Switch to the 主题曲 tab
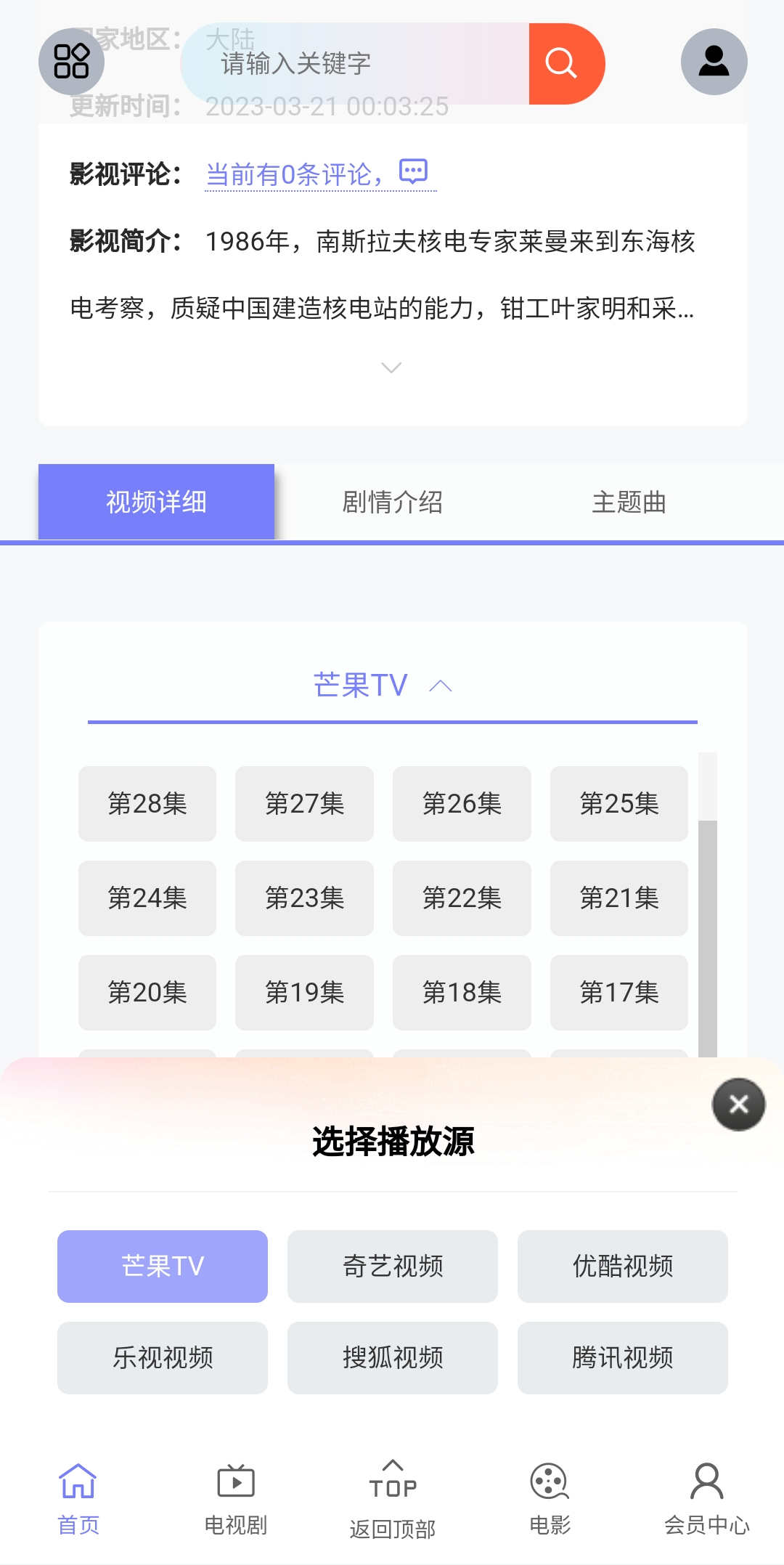The image size is (784, 1565). 629,503
